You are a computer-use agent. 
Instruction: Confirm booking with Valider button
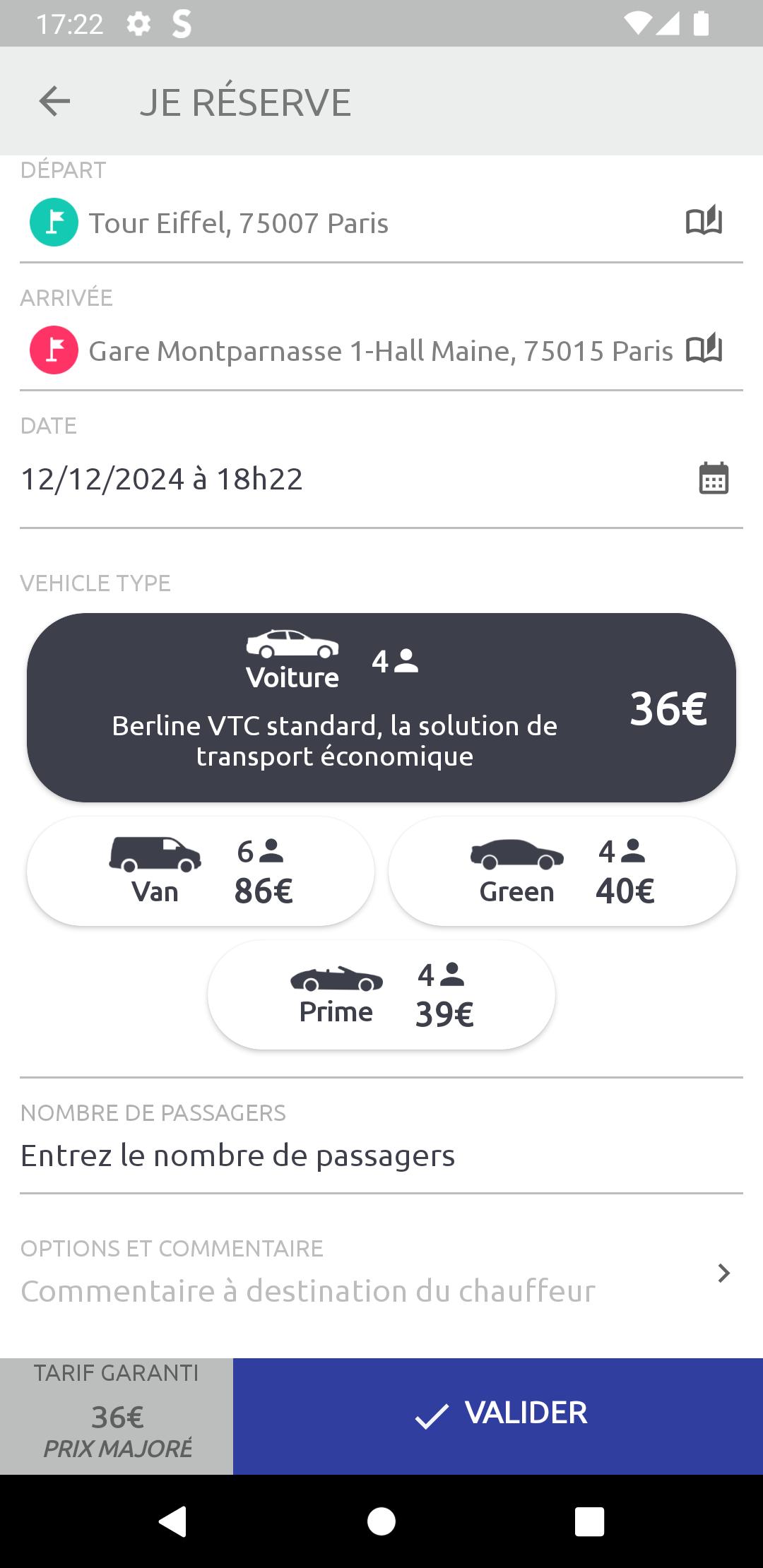click(x=498, y=1416)
